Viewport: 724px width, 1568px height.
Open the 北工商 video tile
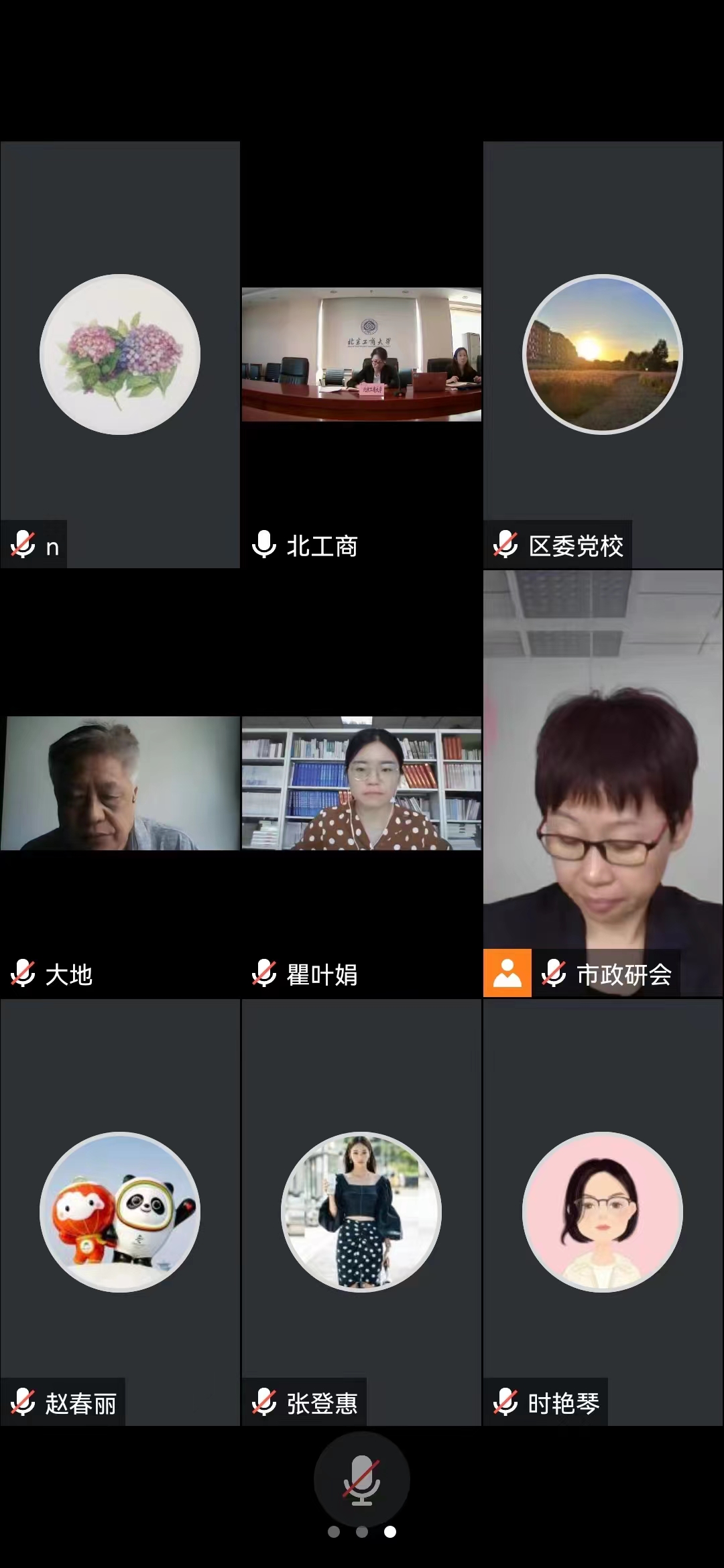361,354
